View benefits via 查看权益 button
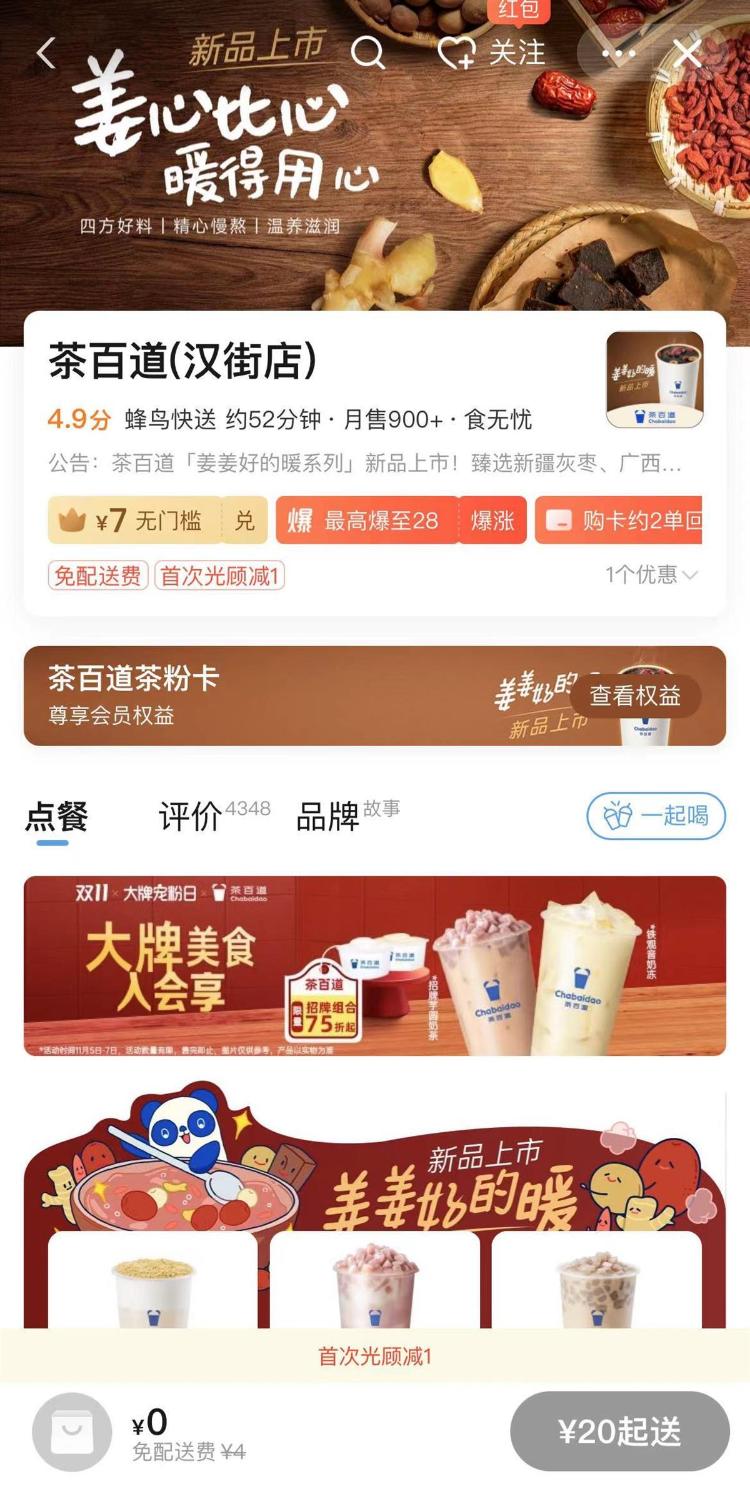This screenshot has height=1504, width=750. pos(635,696)
